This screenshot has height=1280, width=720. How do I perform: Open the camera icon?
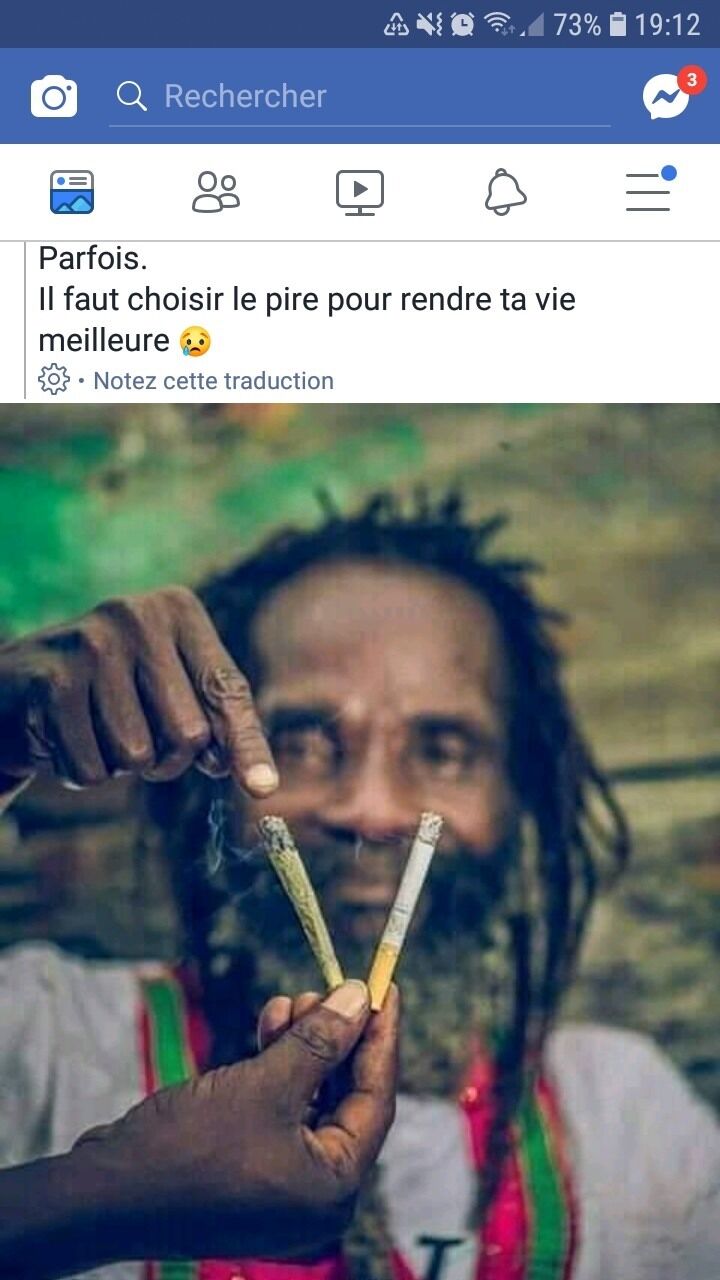point(54,96)
